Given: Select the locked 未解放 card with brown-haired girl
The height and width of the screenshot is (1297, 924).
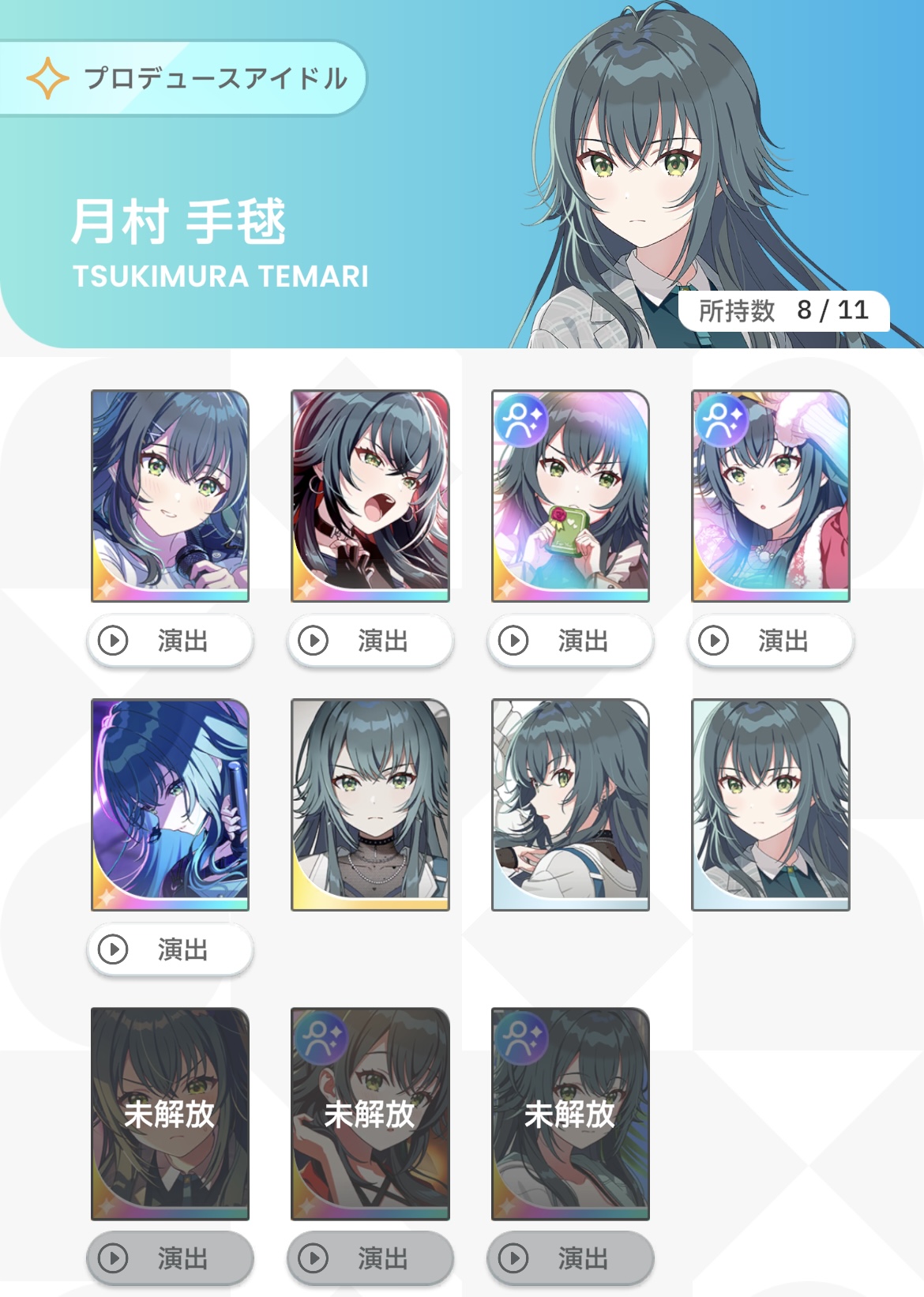Looking at the screenshot, I should pos(370,1114).
